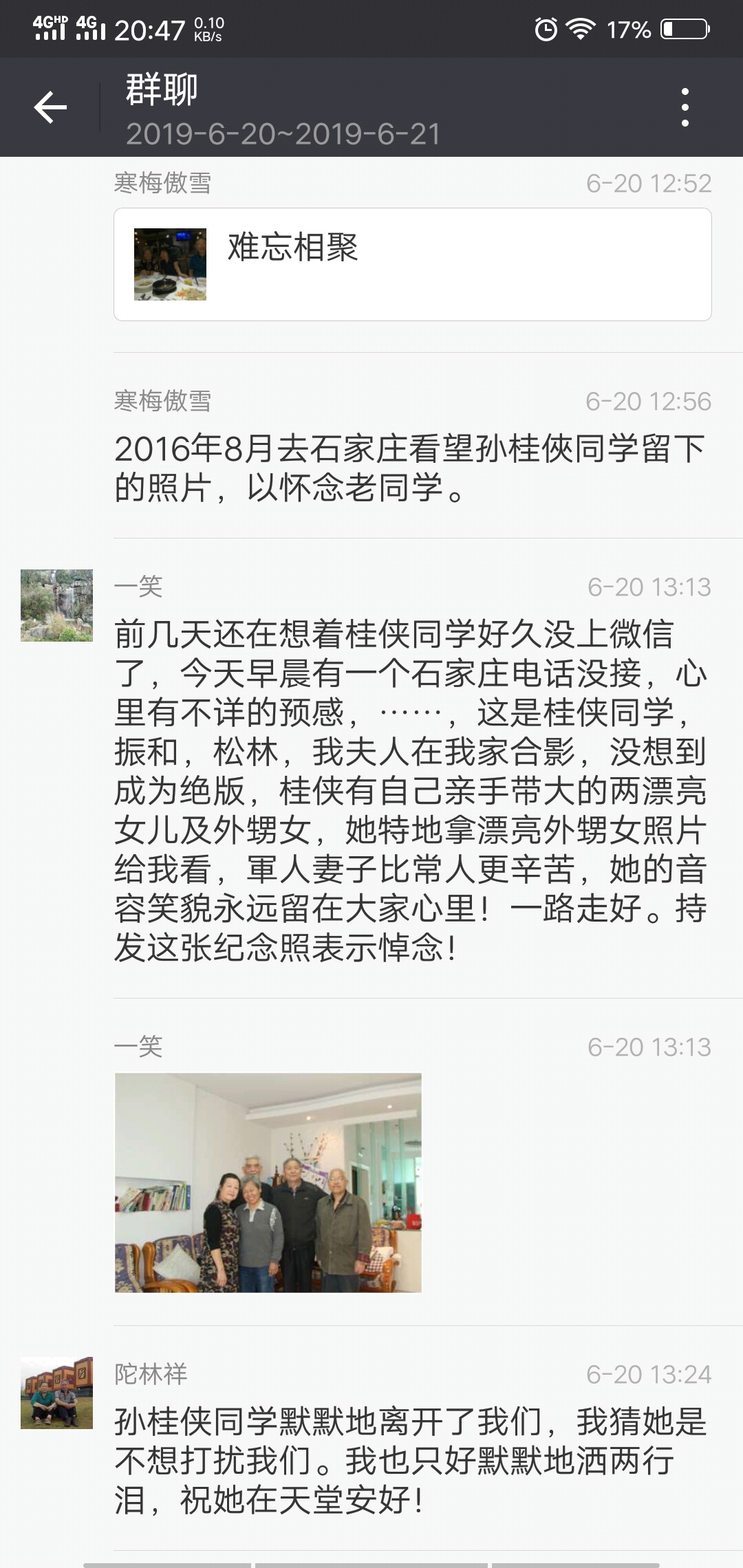743x1568 pixels.
Task: Go back from the group chat record
Action: coord(50,107)
